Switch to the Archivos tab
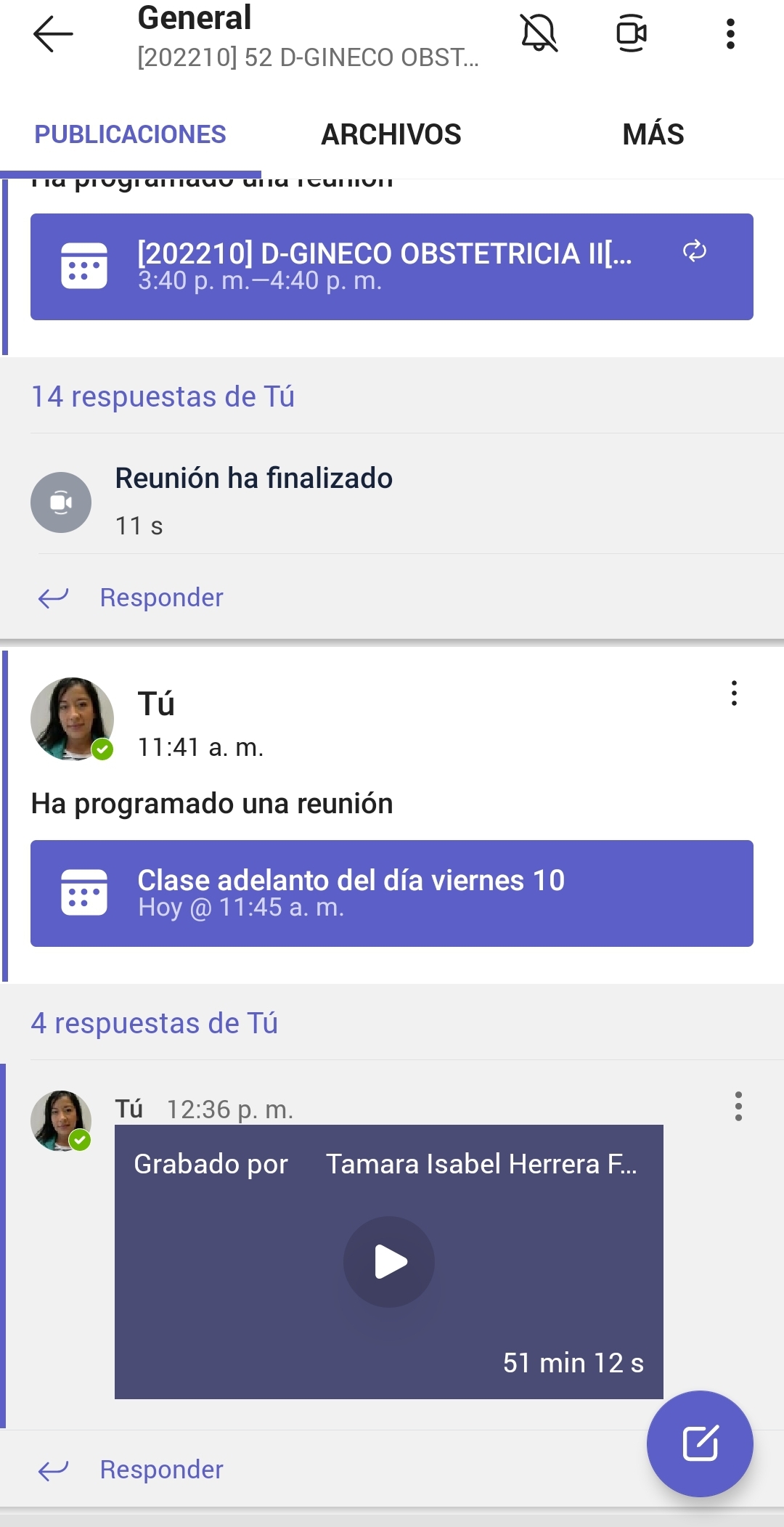784x1527 pixels. point(391,134)
